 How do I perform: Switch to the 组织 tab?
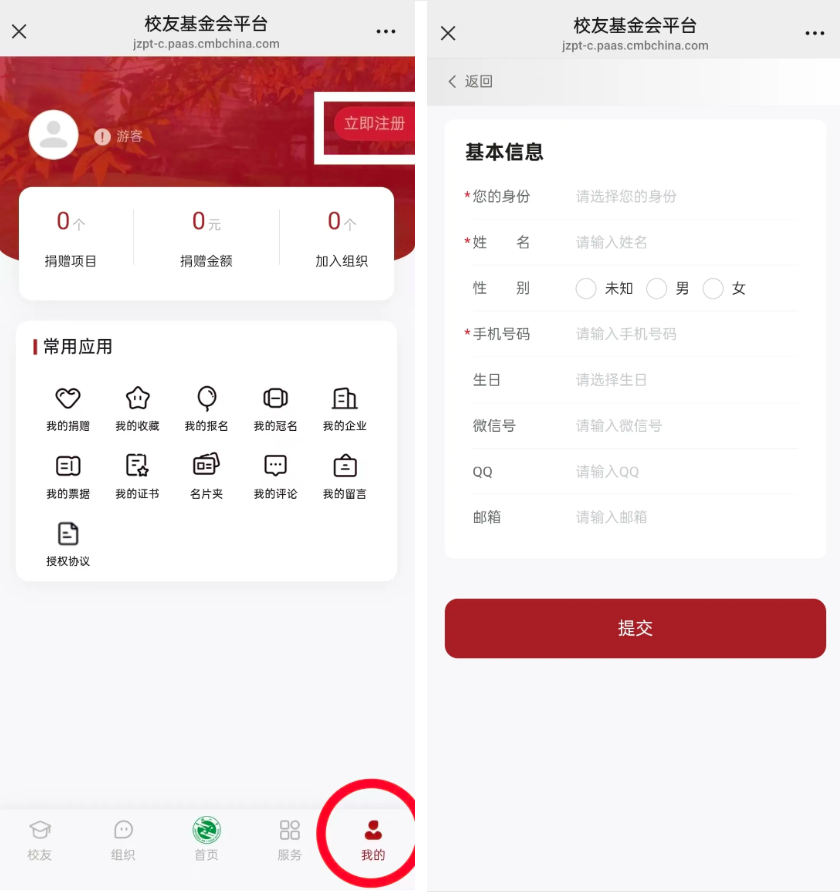pyautogui.click(x=123, y=840)
